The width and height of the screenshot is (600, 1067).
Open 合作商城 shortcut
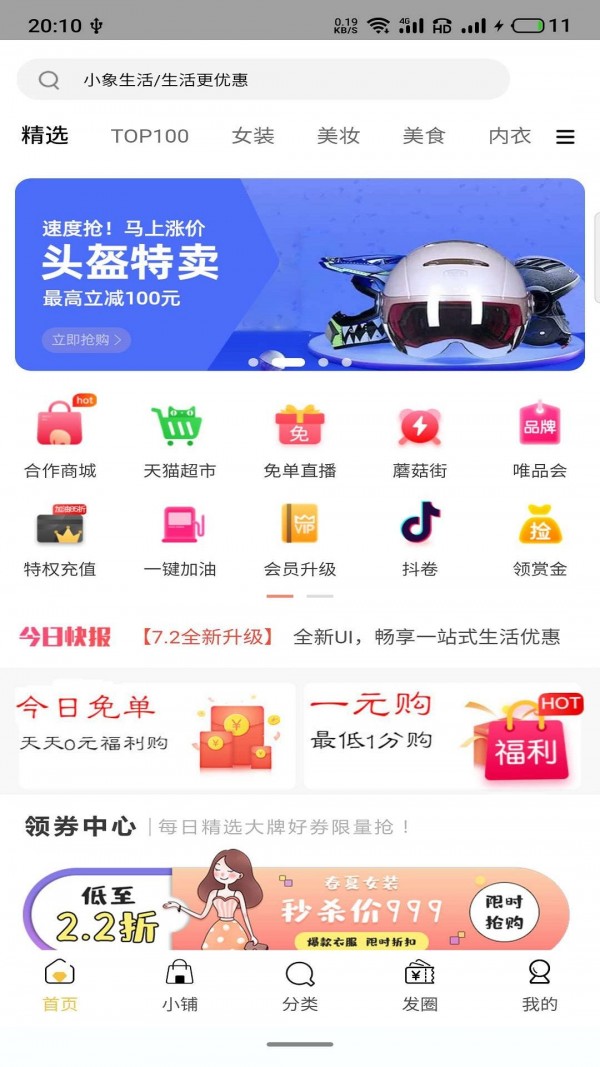60,440
